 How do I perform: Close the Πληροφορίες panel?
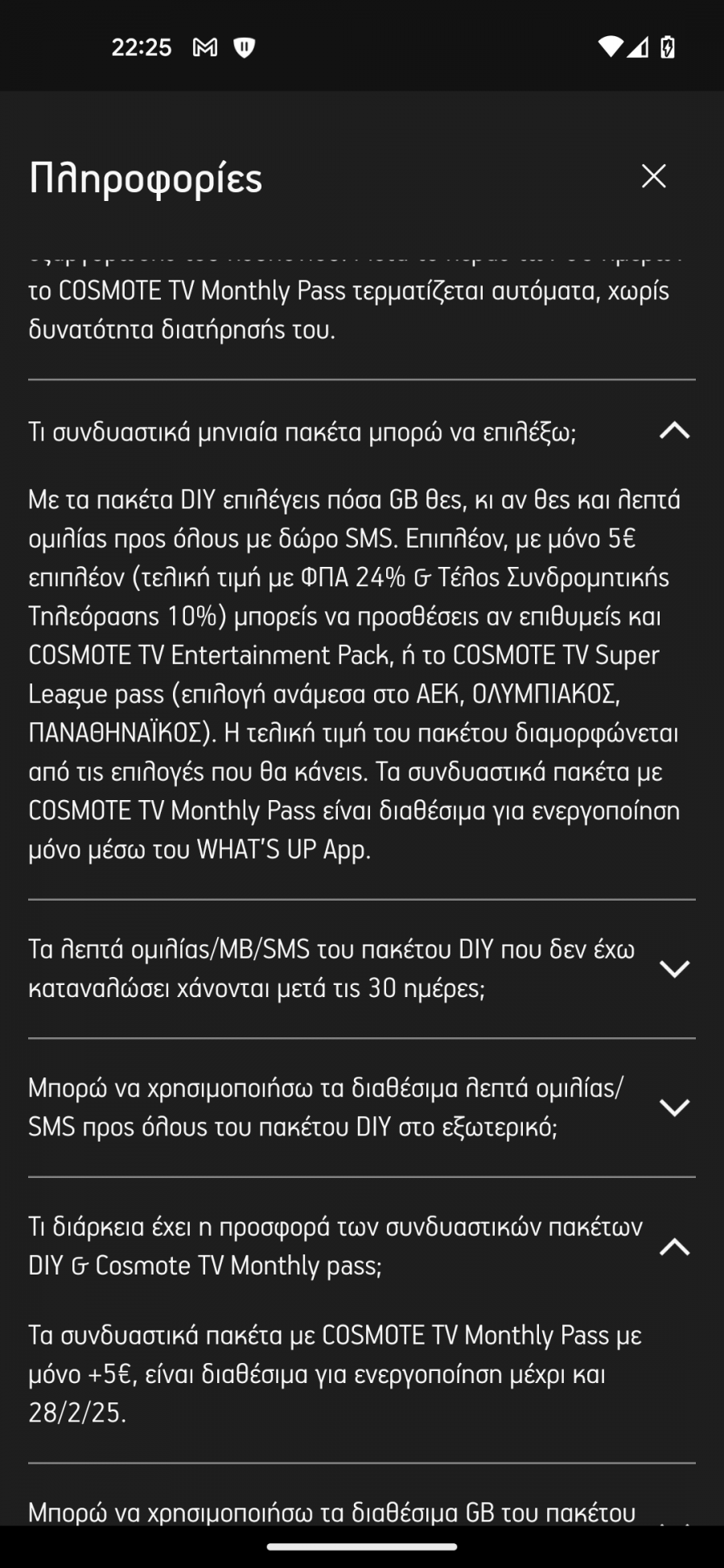[653, 176]
